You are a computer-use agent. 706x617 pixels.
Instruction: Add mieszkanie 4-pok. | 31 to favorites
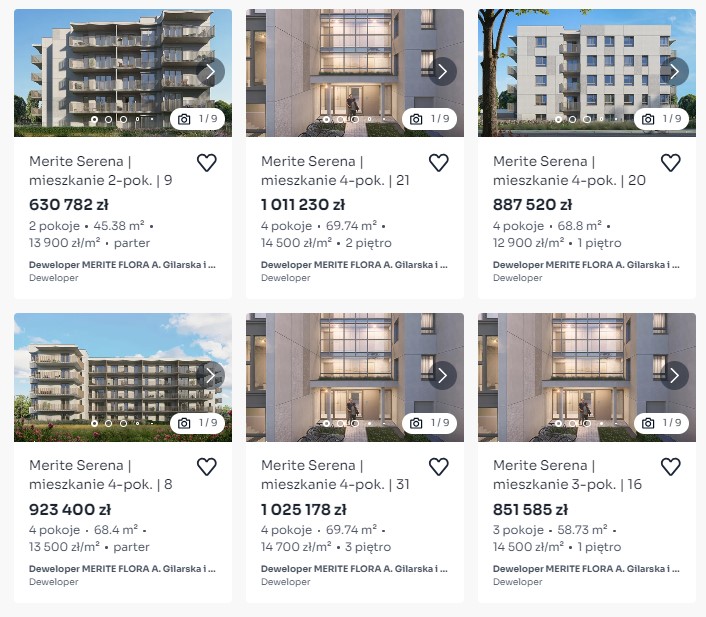(438, 467)
